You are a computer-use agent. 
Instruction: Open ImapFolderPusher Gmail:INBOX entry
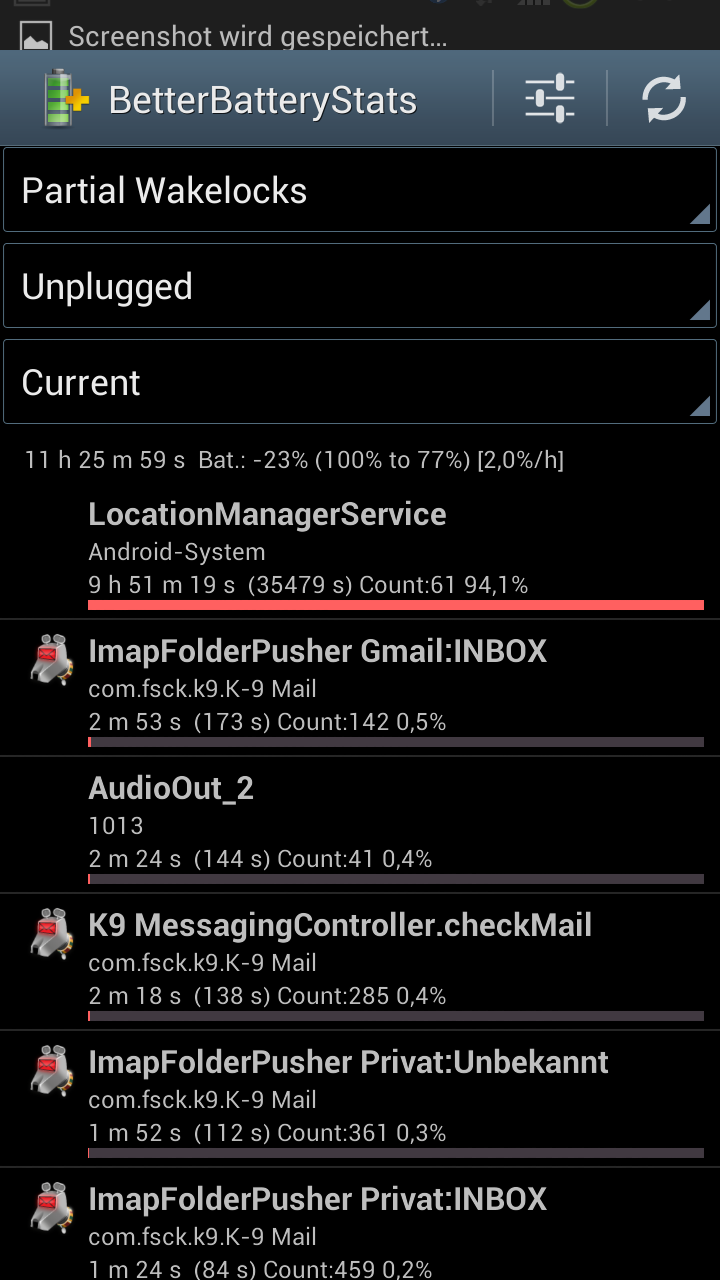coord(360,688)
